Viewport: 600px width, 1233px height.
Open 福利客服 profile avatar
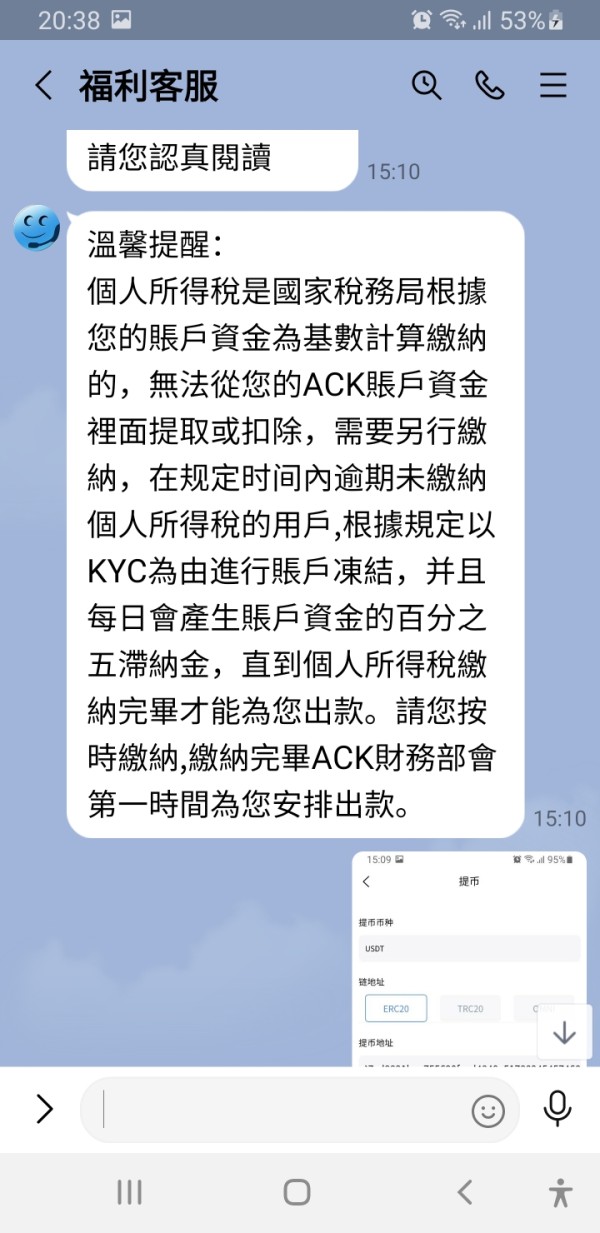click(x=36, y=228)
